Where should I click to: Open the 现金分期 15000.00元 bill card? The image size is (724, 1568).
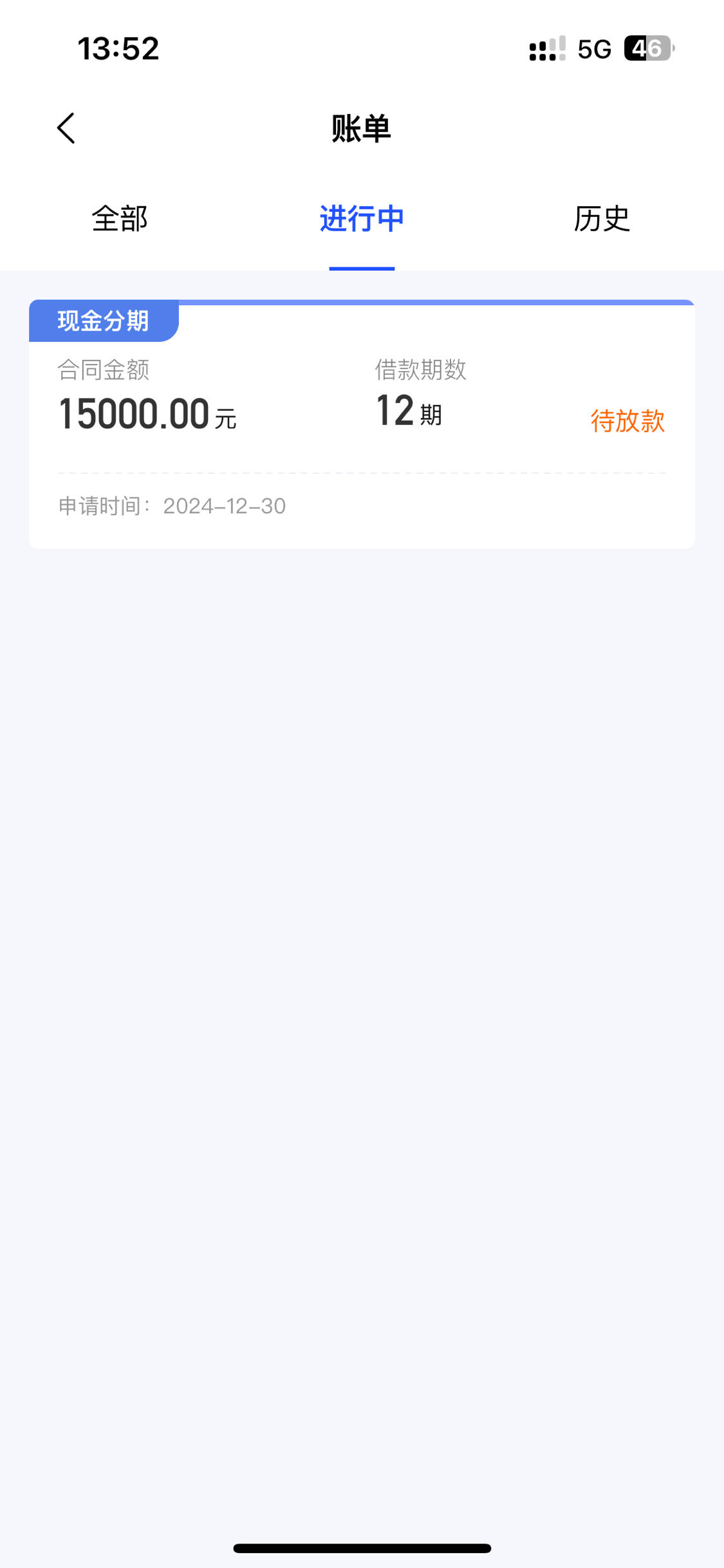pyautogui.click(x=362, y=424)
